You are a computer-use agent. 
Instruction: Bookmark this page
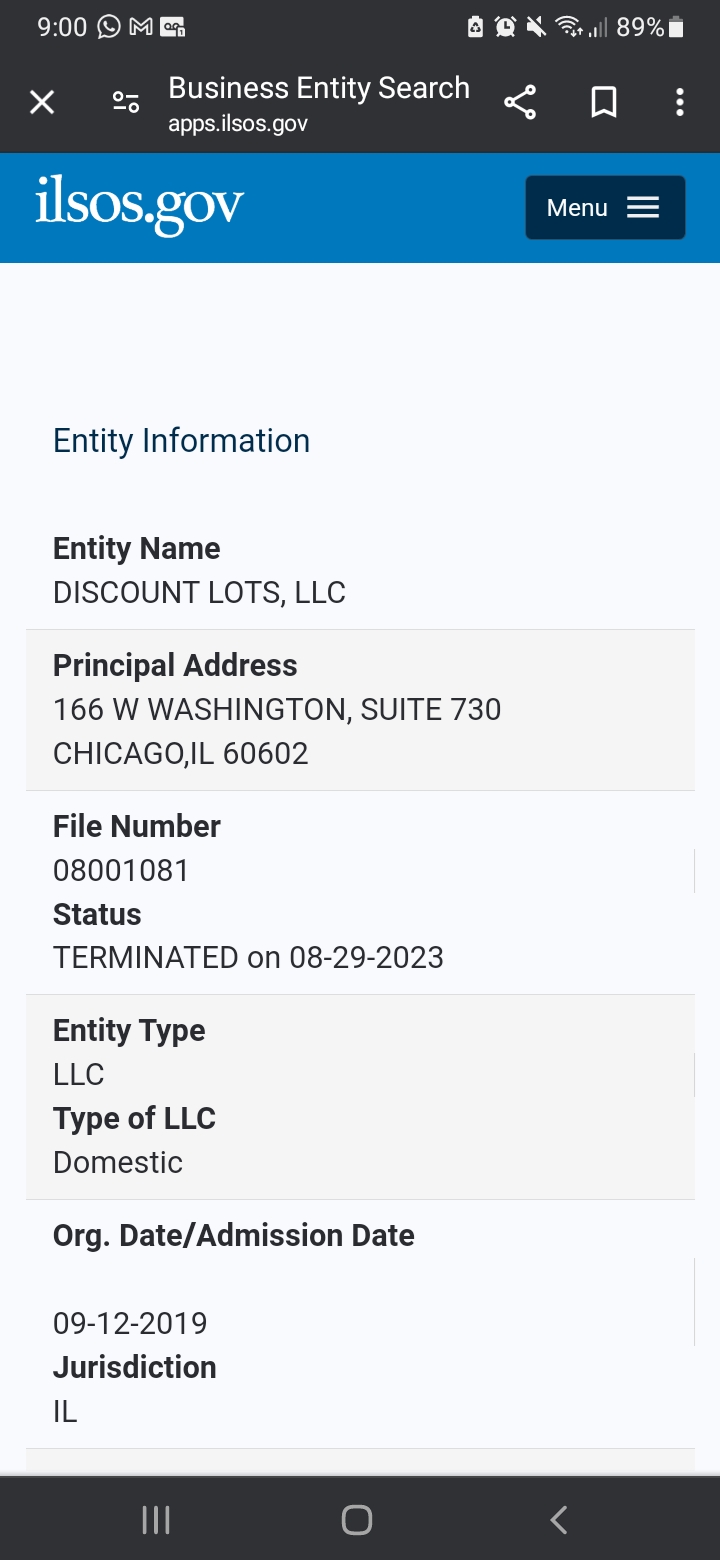pos(604,102)
